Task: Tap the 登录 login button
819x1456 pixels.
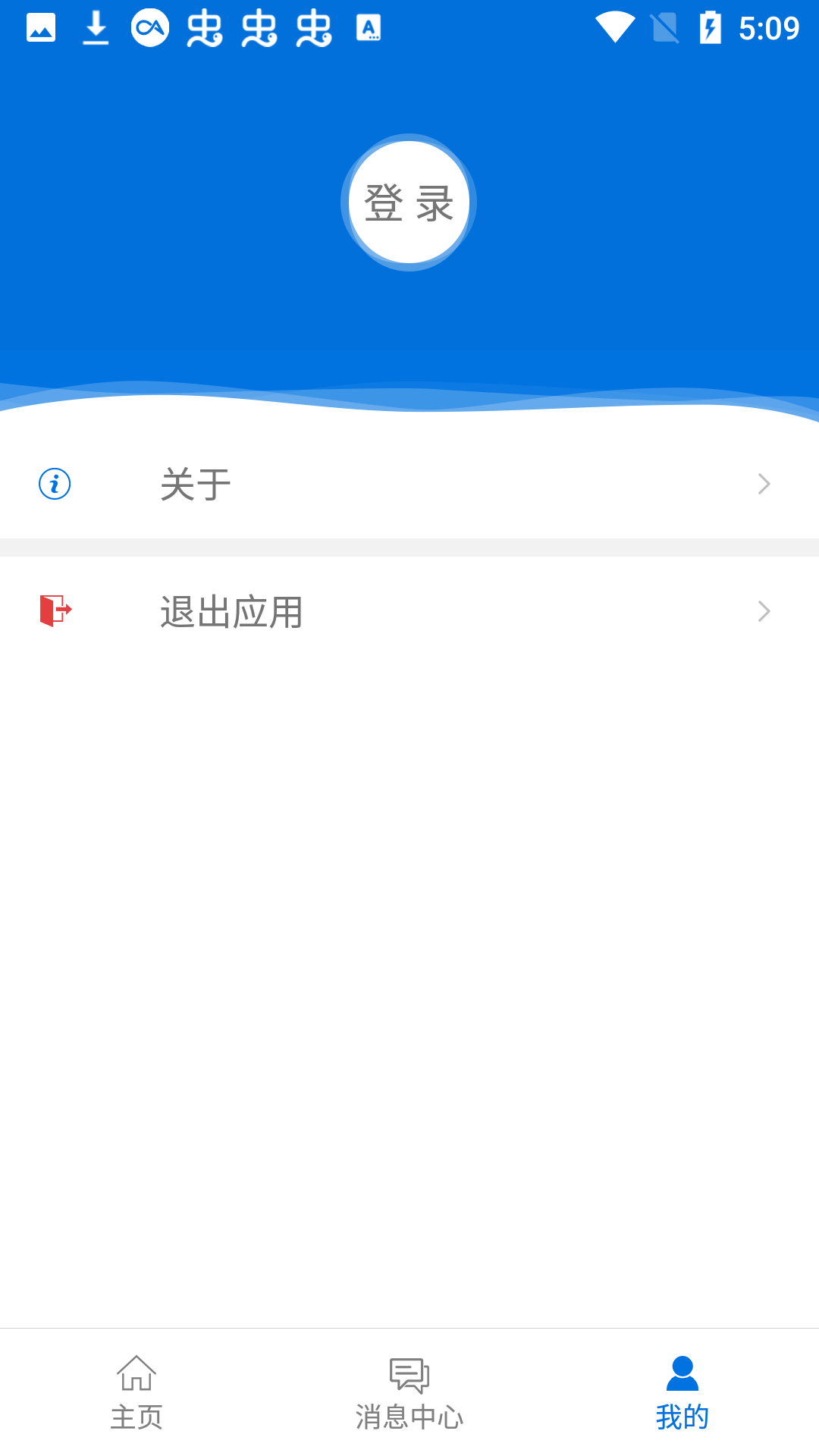Action: (x=409, y=202)
